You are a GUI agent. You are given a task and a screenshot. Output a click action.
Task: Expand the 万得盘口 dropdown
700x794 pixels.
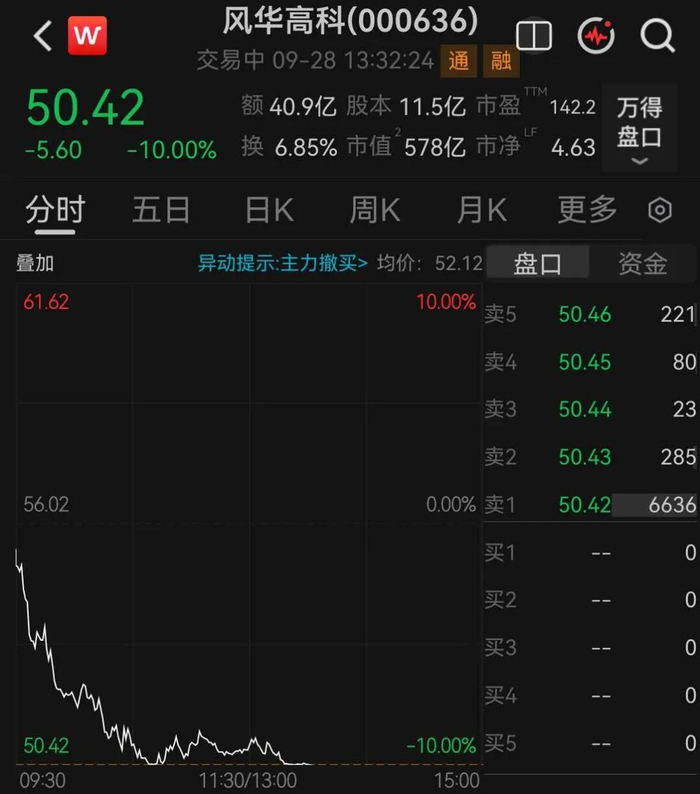(639, 128)
